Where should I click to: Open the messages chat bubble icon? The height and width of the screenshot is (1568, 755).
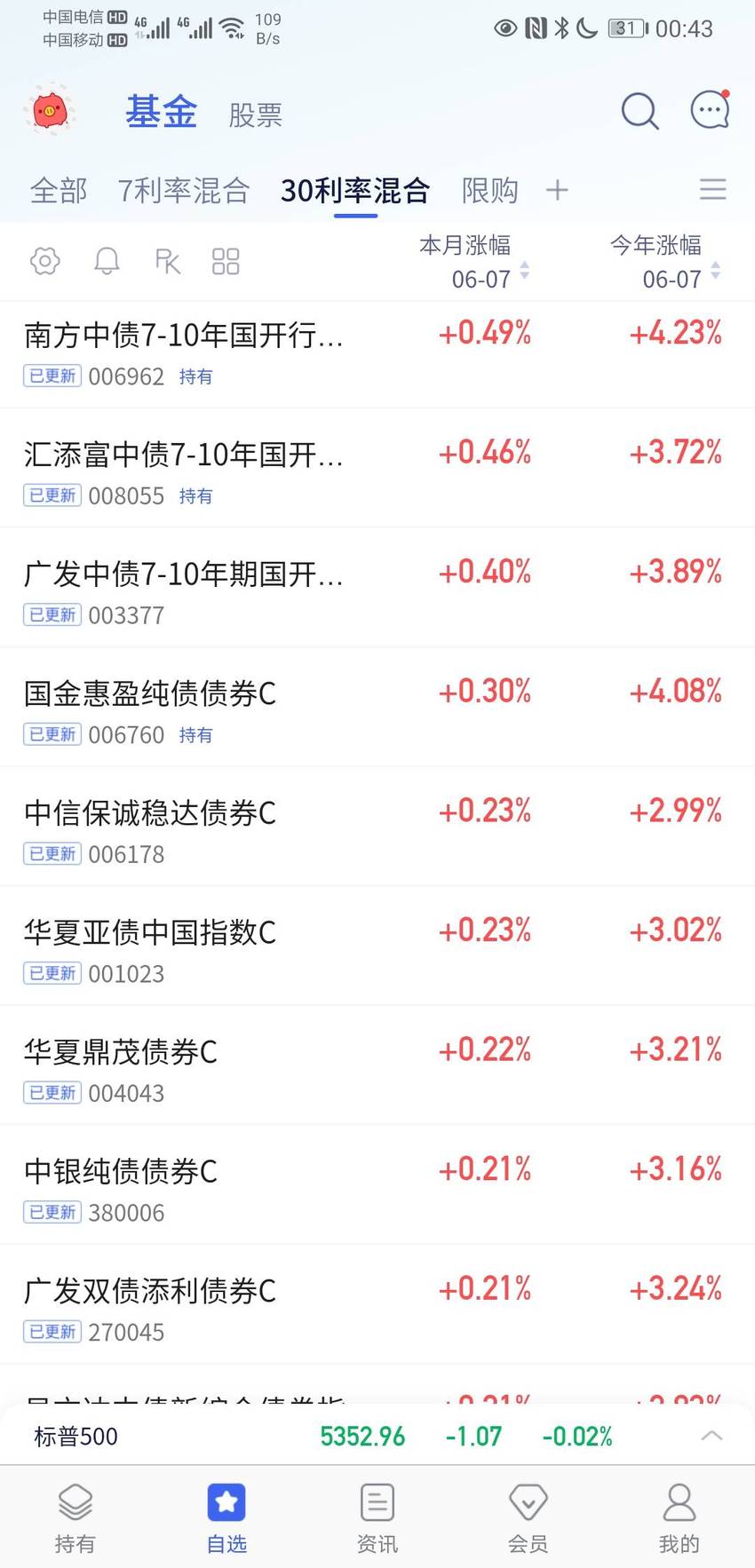pyautogui.click(x=711, y=110)
